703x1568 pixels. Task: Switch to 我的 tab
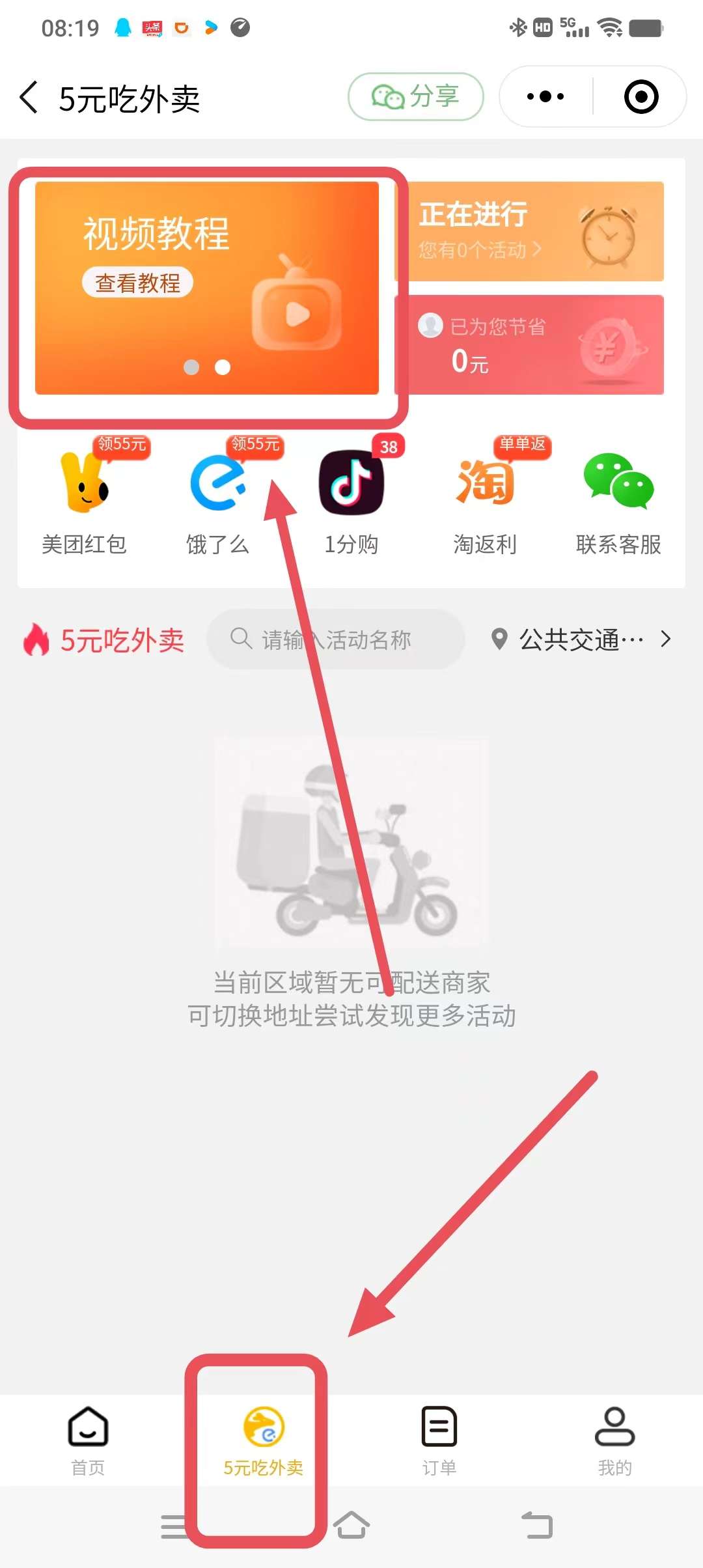615,1440
